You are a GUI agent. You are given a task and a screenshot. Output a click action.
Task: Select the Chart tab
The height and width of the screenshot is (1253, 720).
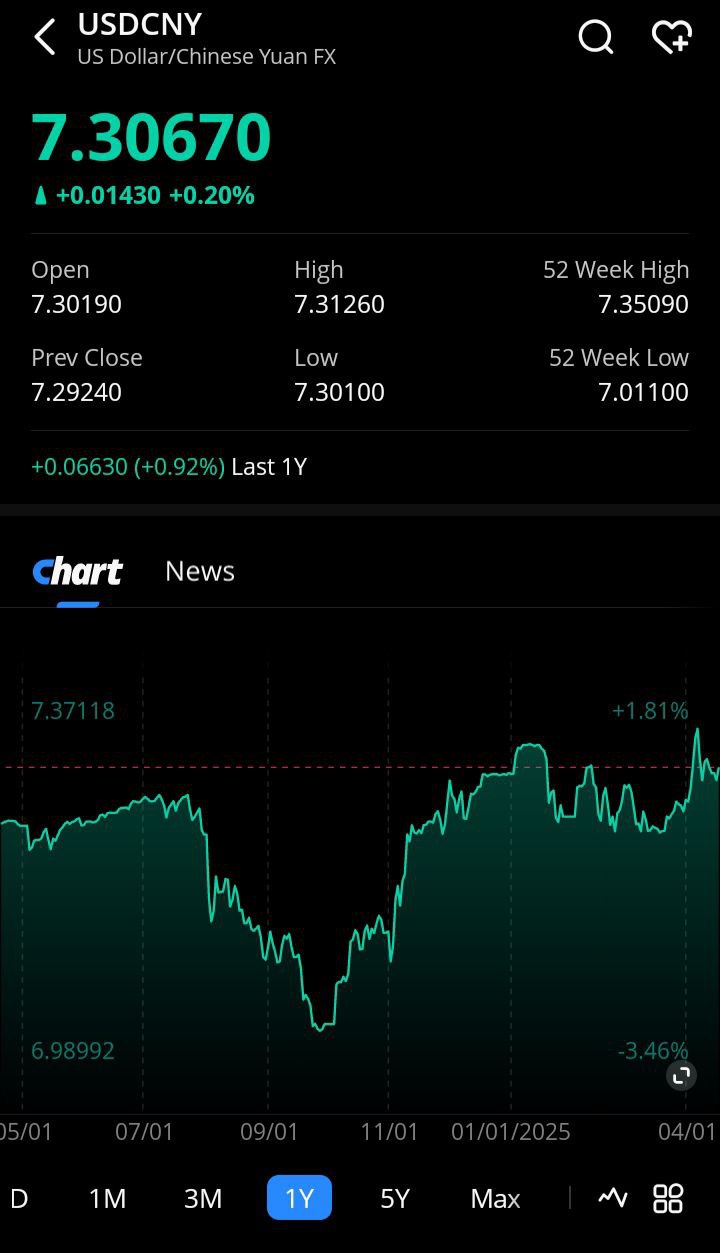pos(78,571)
